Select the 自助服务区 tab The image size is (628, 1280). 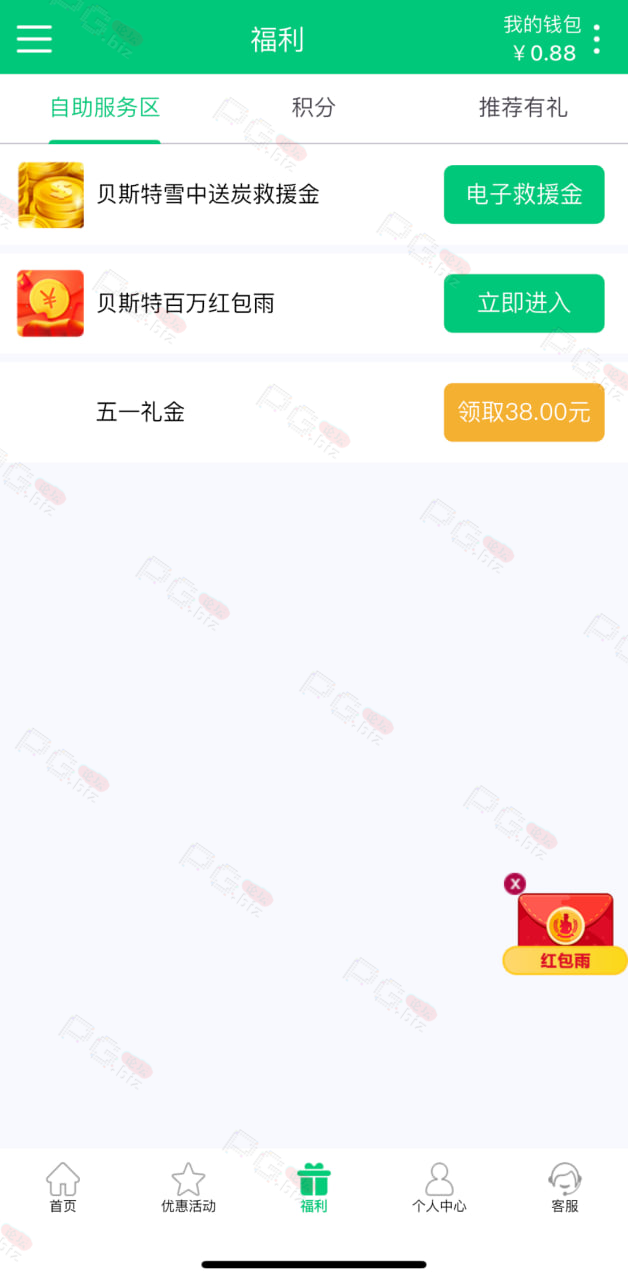(105, 108)
